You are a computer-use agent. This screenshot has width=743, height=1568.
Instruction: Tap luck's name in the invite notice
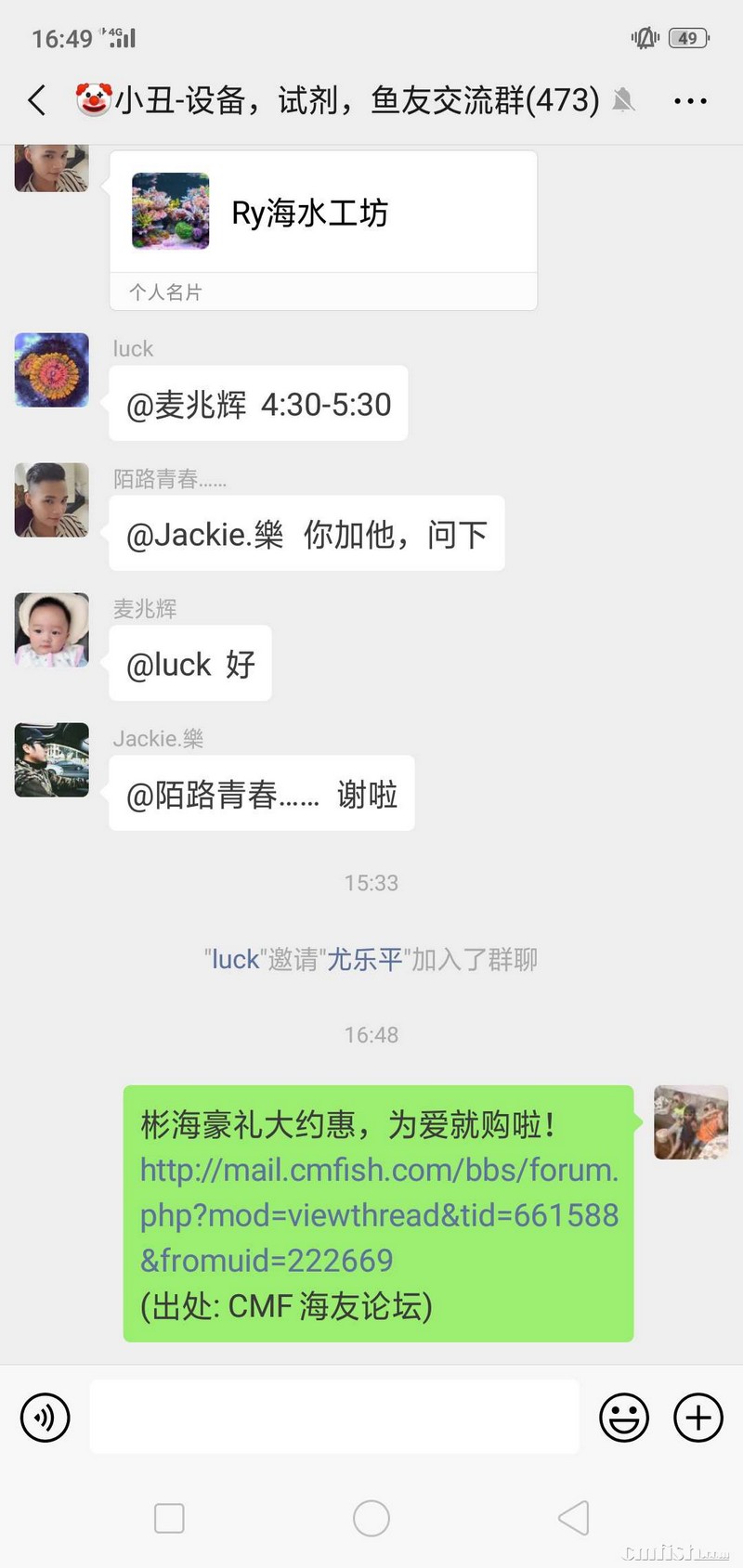coord(235,959)
